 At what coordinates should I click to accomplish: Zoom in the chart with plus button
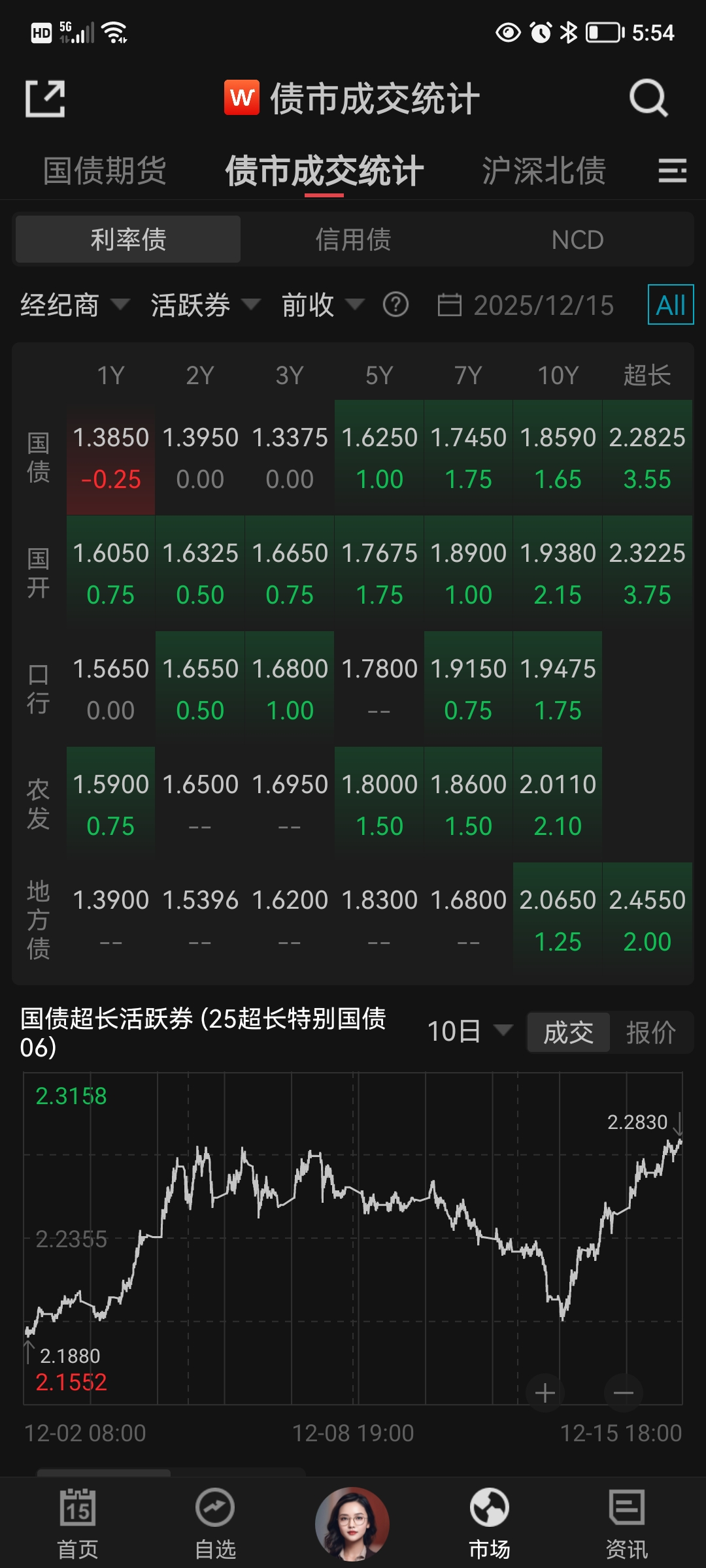click(545, 1393)
